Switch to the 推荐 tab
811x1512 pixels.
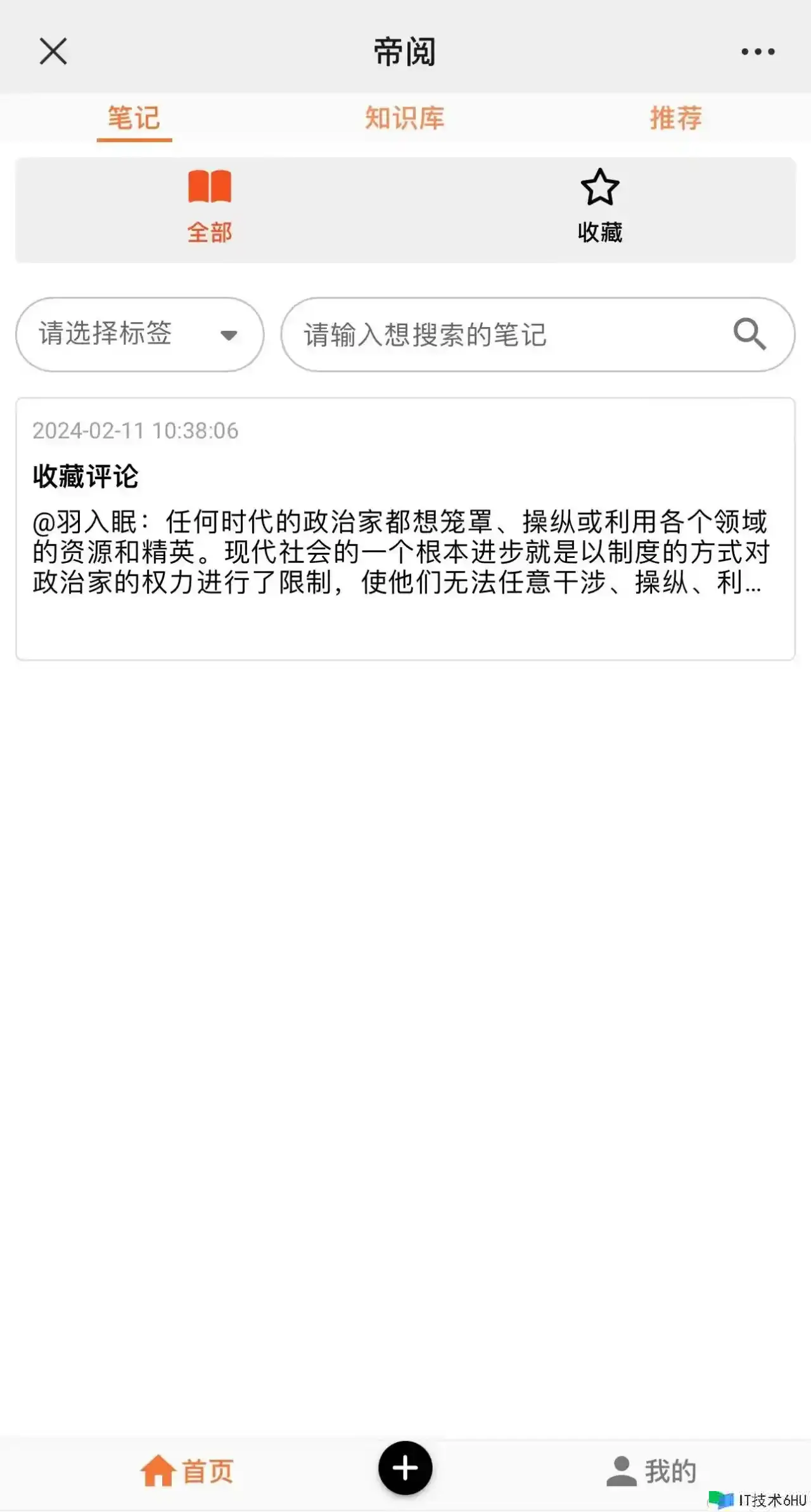[x=675, y=119]
